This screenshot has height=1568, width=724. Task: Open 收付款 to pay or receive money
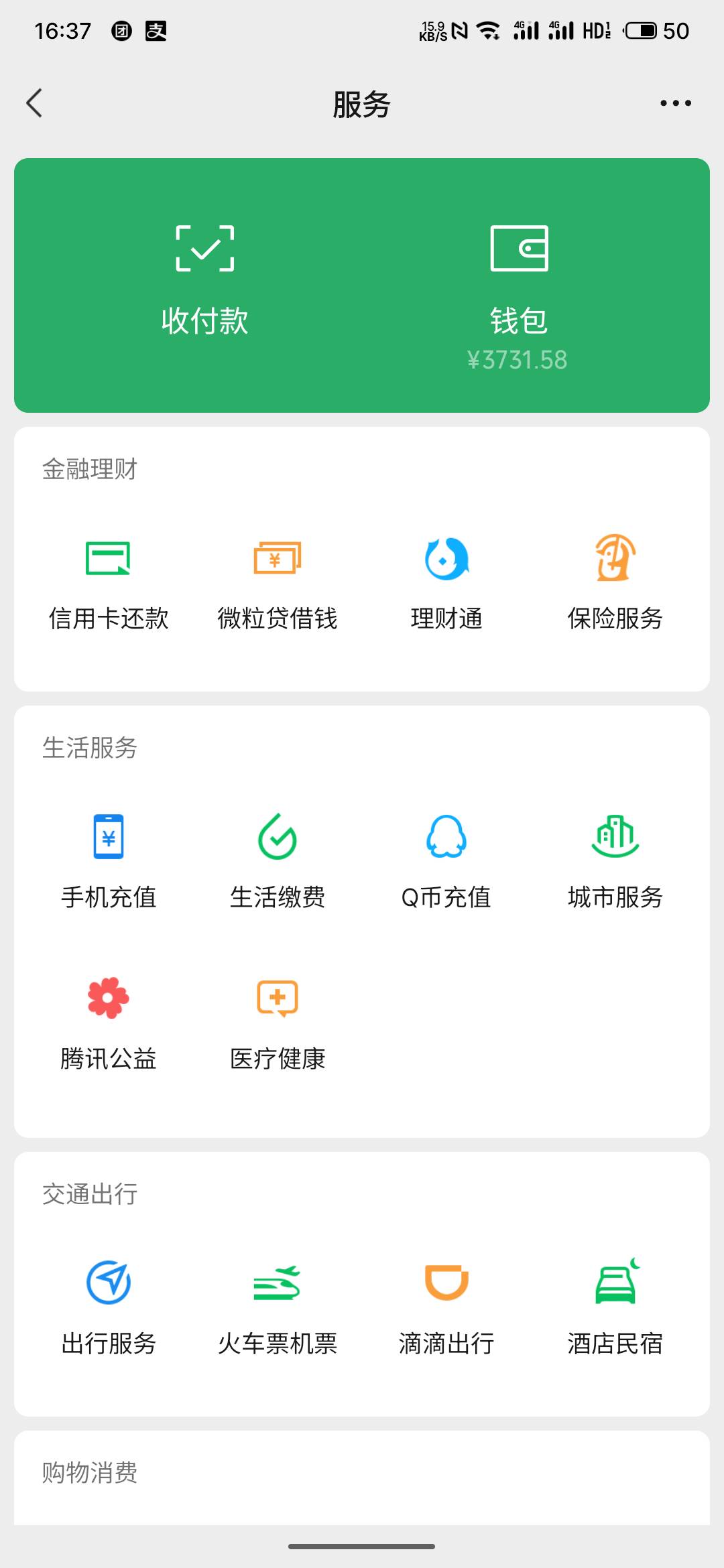(x=204, y=281)
